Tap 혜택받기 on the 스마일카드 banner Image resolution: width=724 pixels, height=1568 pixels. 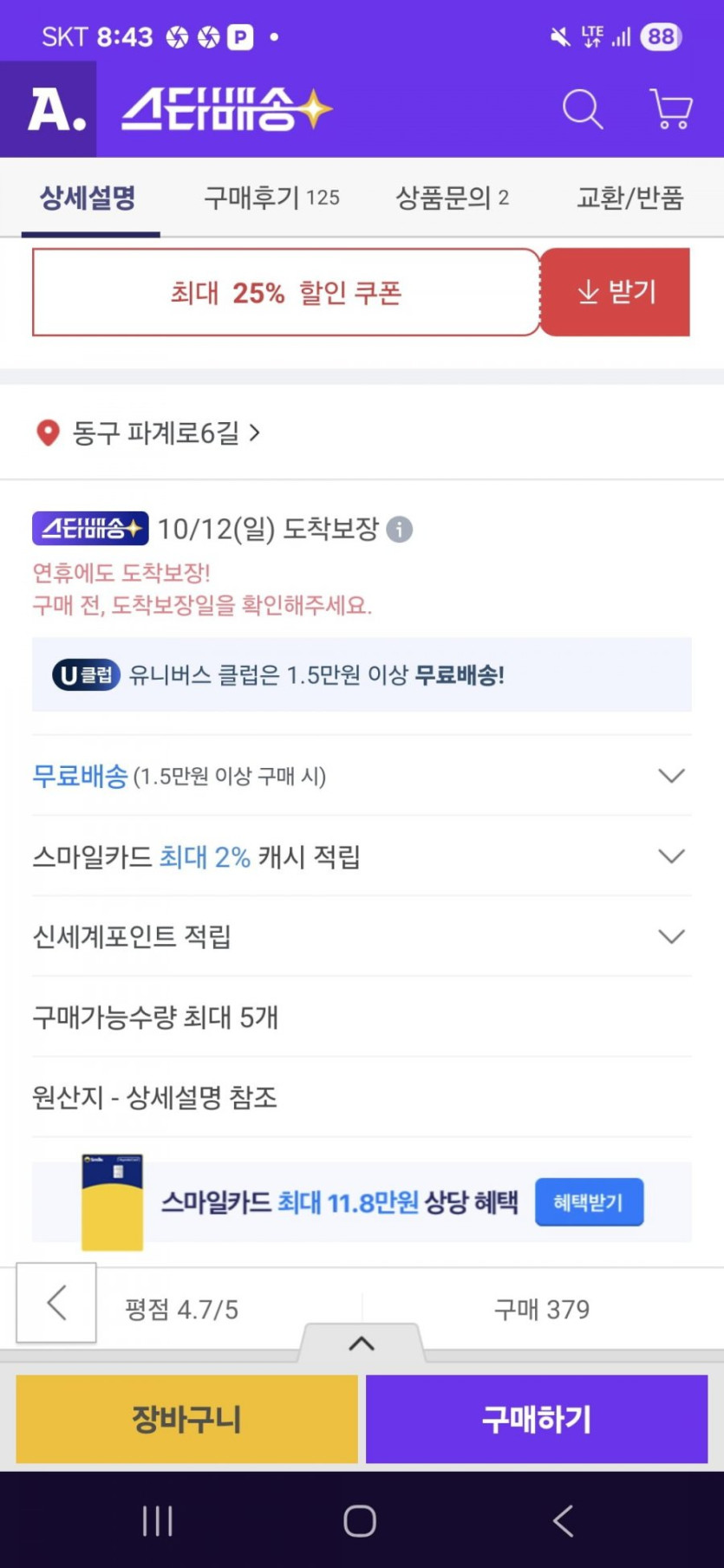[589, 1202]
